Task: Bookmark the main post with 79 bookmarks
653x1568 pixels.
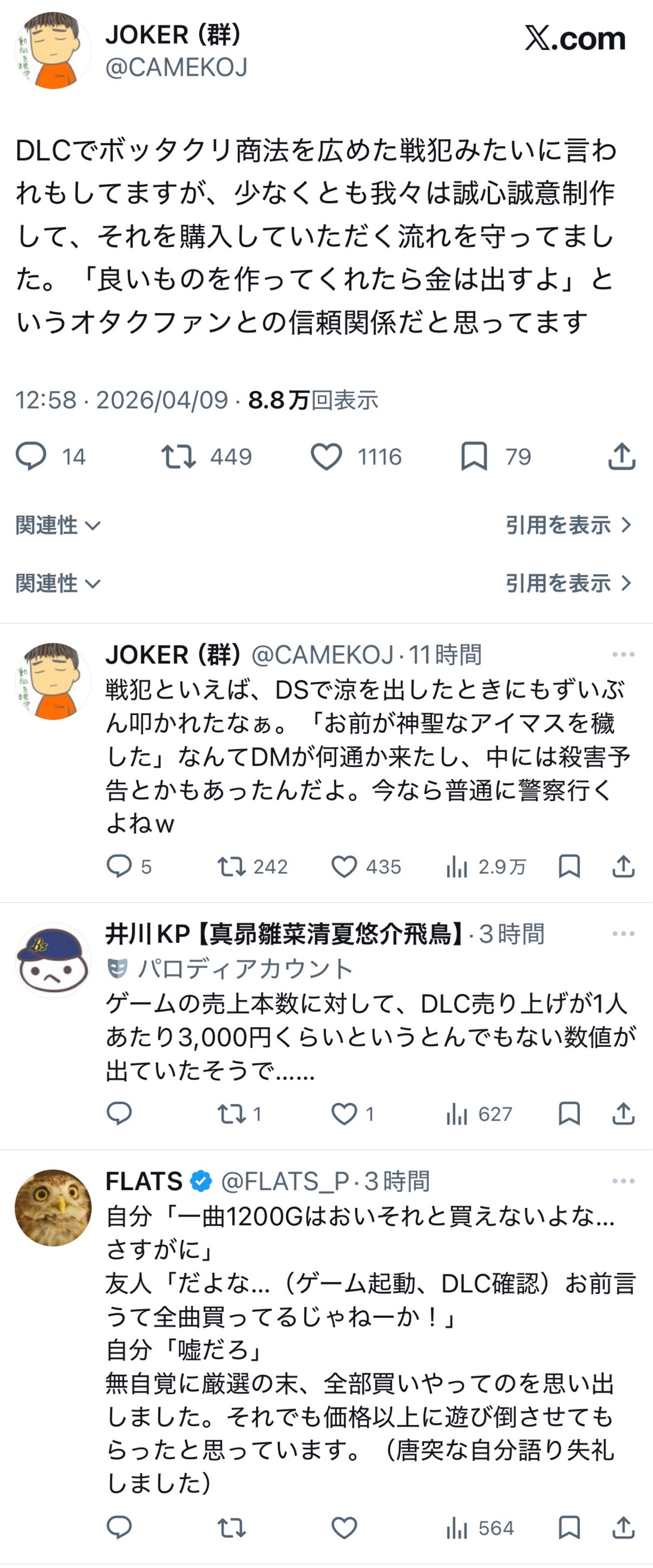Action: pos(474,456)
